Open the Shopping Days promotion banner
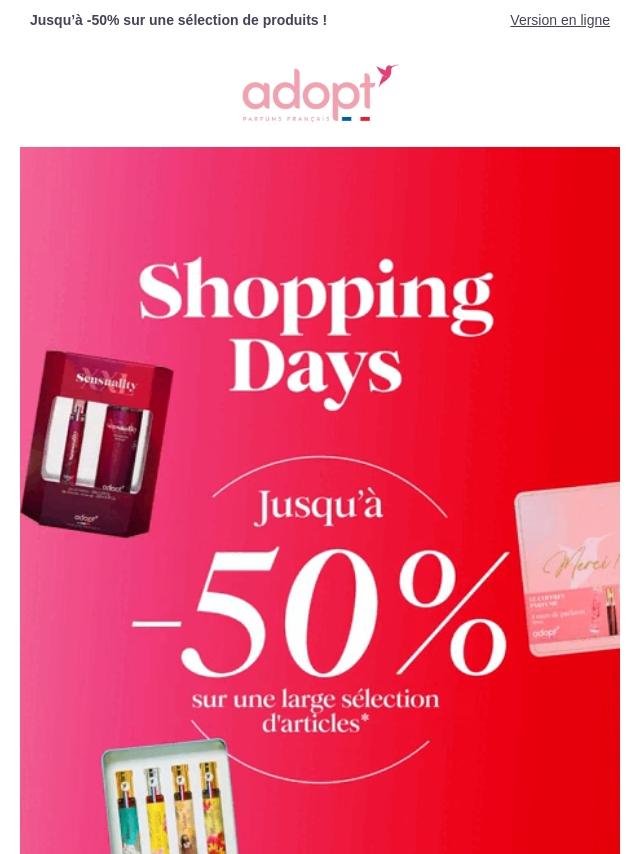 (320, 500)
